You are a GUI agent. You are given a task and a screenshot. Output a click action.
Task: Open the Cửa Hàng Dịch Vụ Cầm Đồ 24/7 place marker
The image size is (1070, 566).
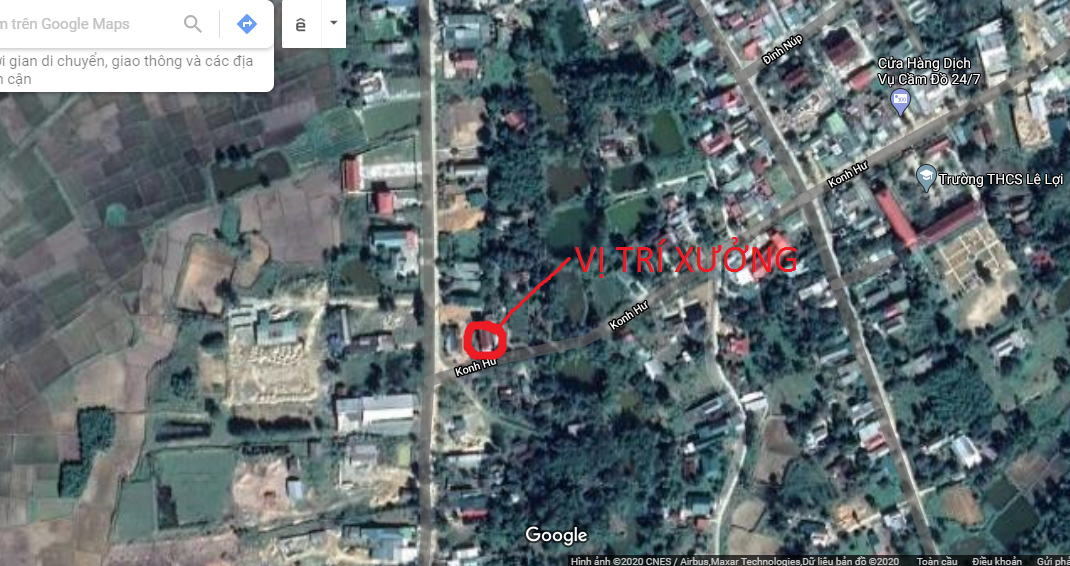pyautogui.click(x=900, y=101)
